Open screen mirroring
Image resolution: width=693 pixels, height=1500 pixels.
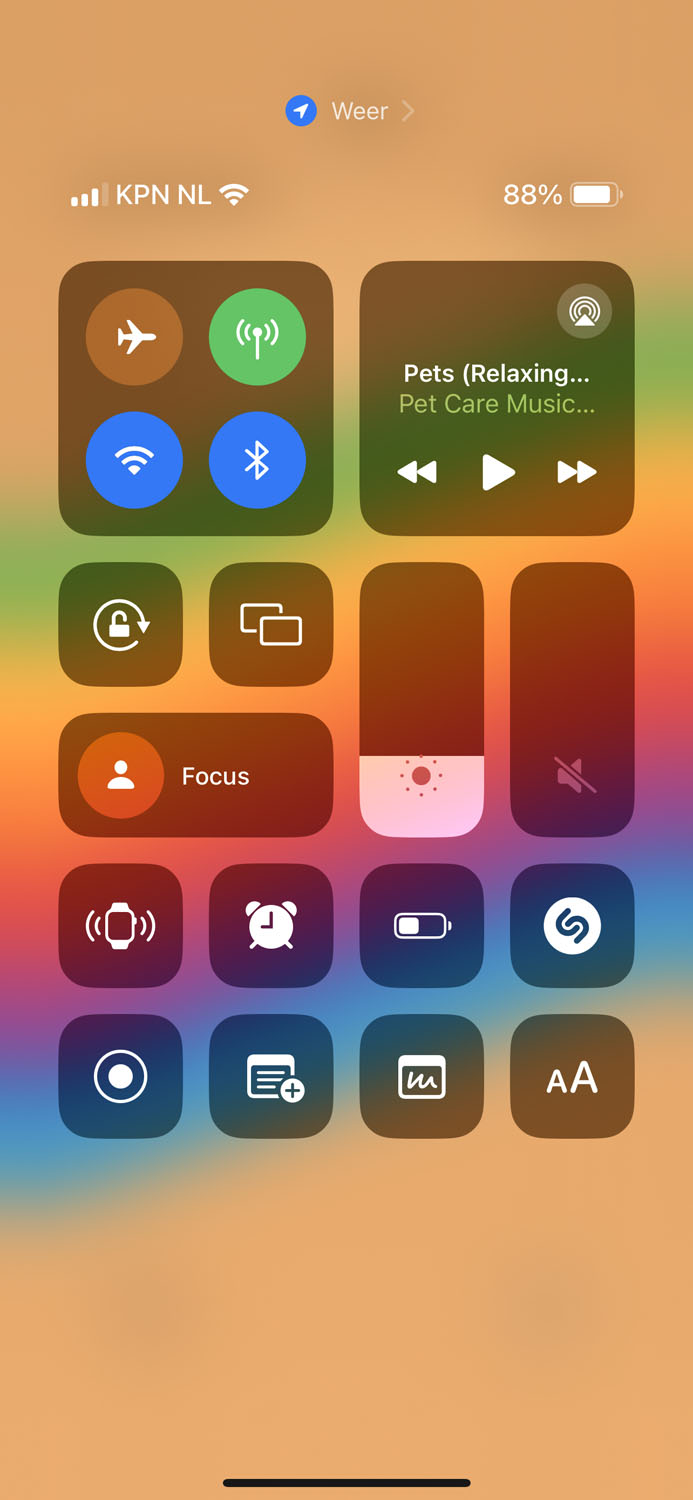271,624
